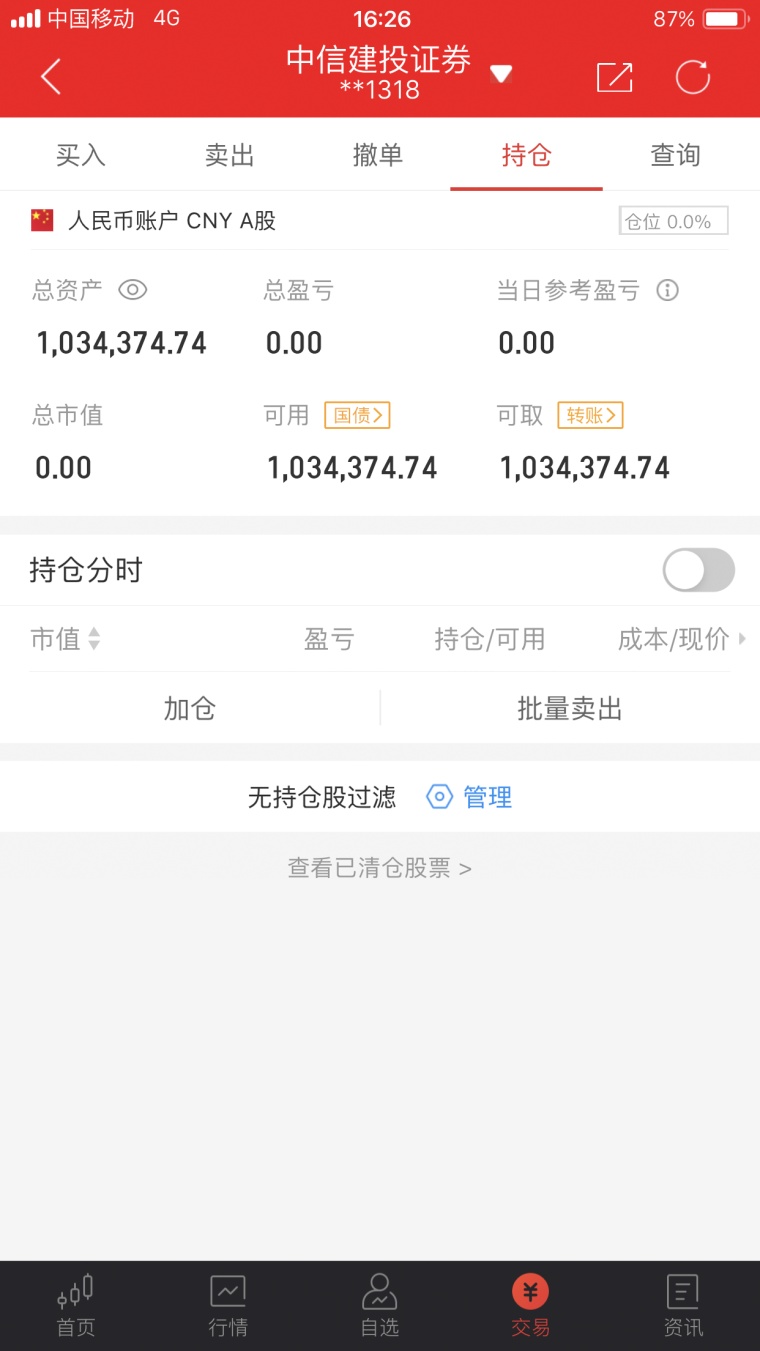Screen dimensions: 760x1351
Task: Select the 查询 tab
Action: 675,155
